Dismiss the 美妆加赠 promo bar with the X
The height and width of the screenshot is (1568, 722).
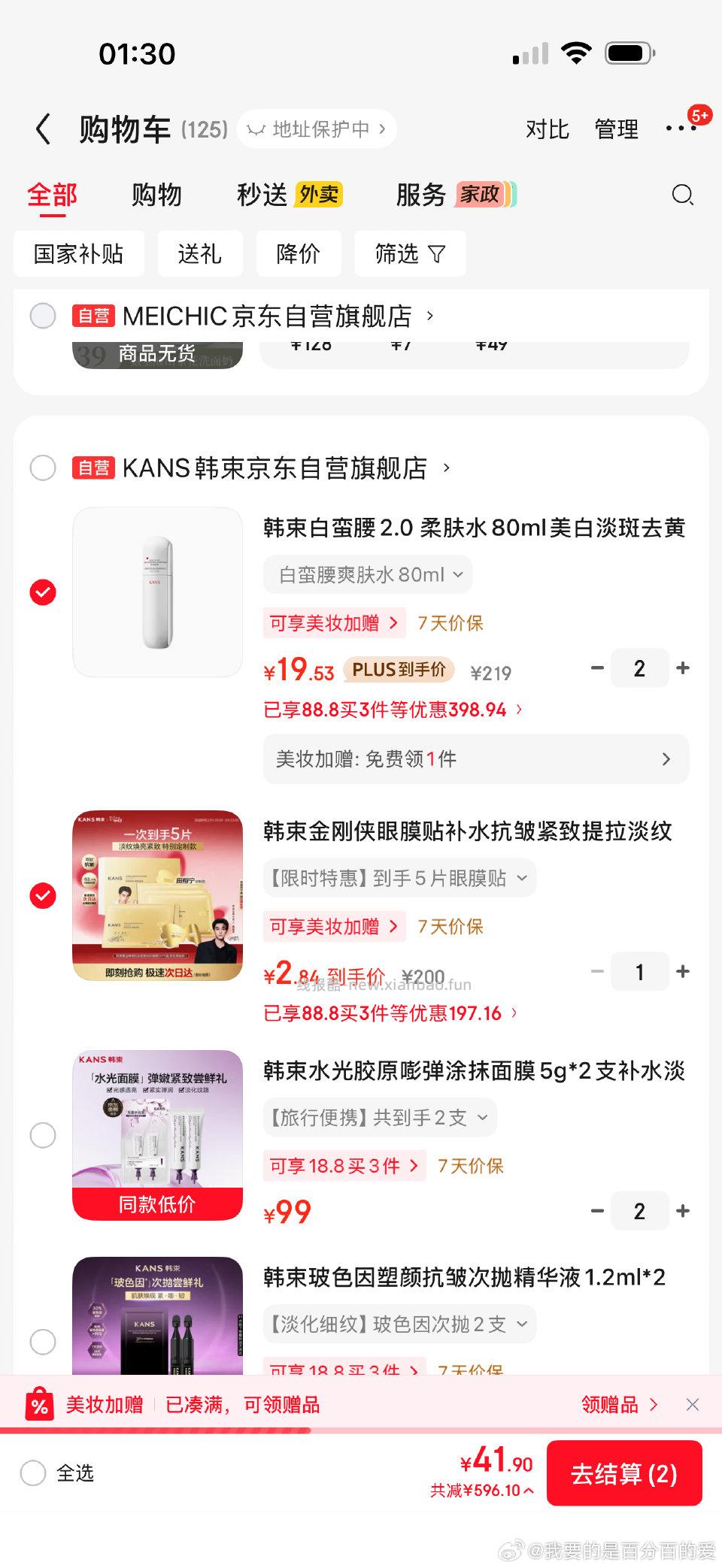692,1405
